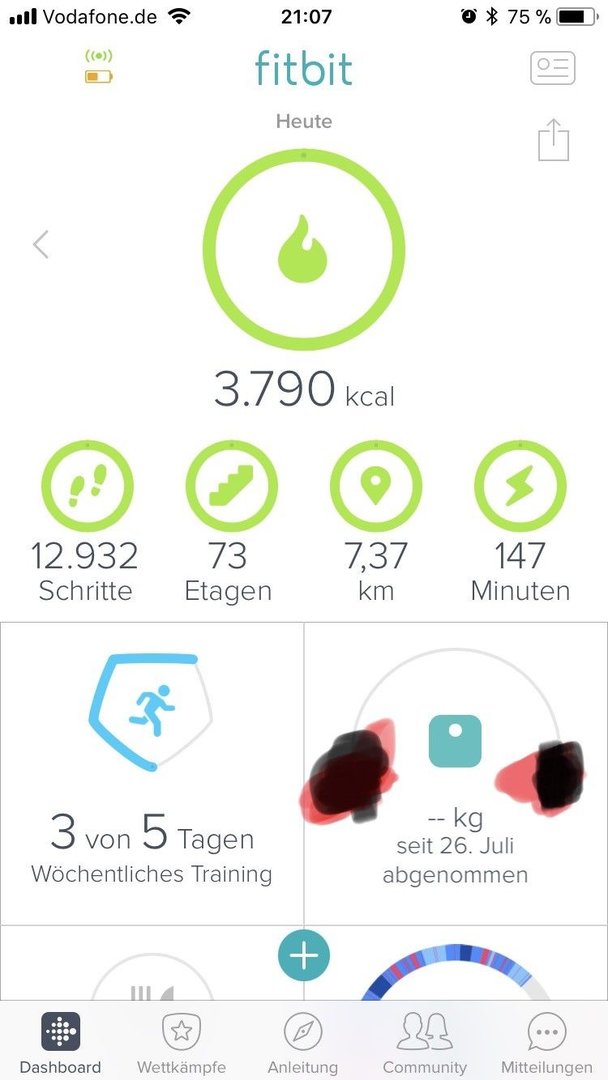
Task: Tap the plus add button
Action: coord(304,957)
